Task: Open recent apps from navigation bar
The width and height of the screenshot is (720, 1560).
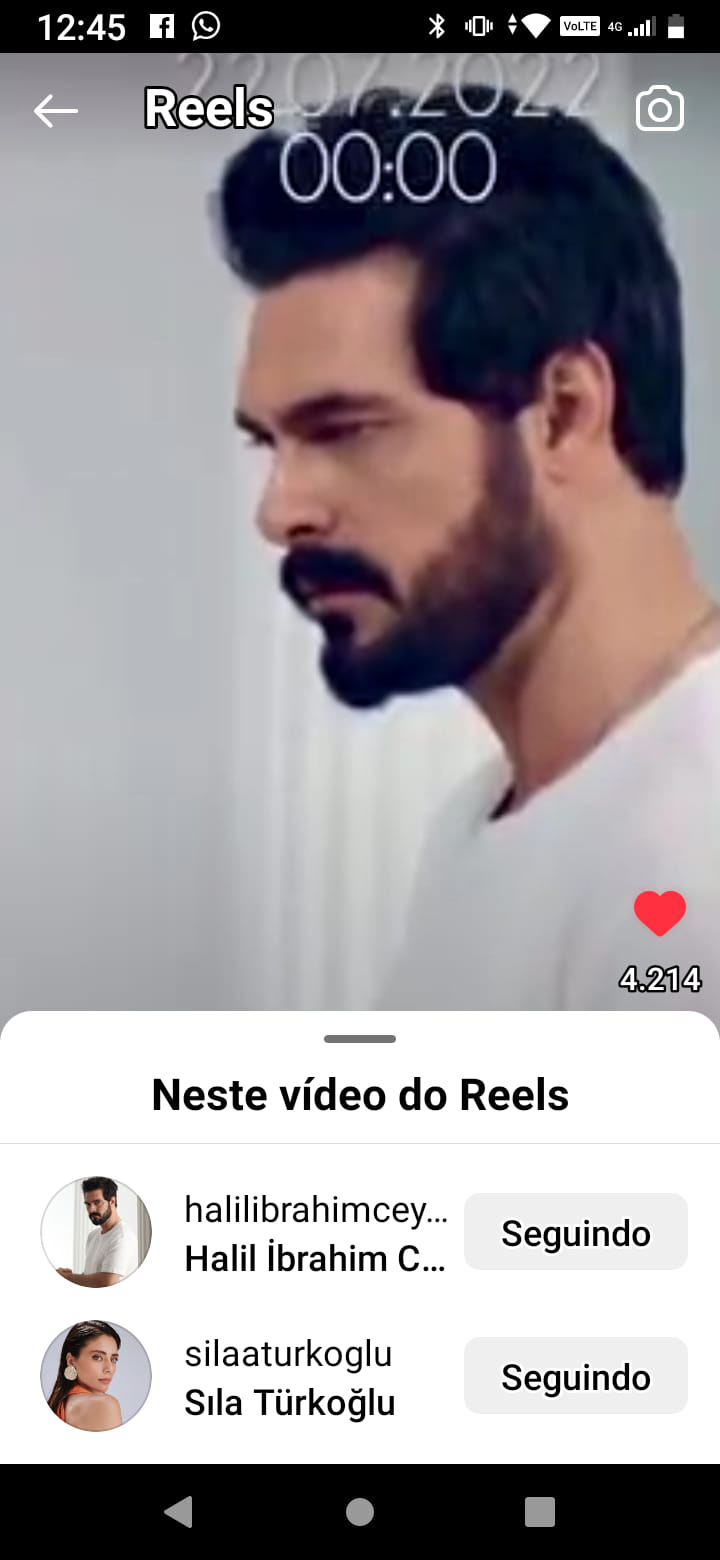Action: 540,1512
